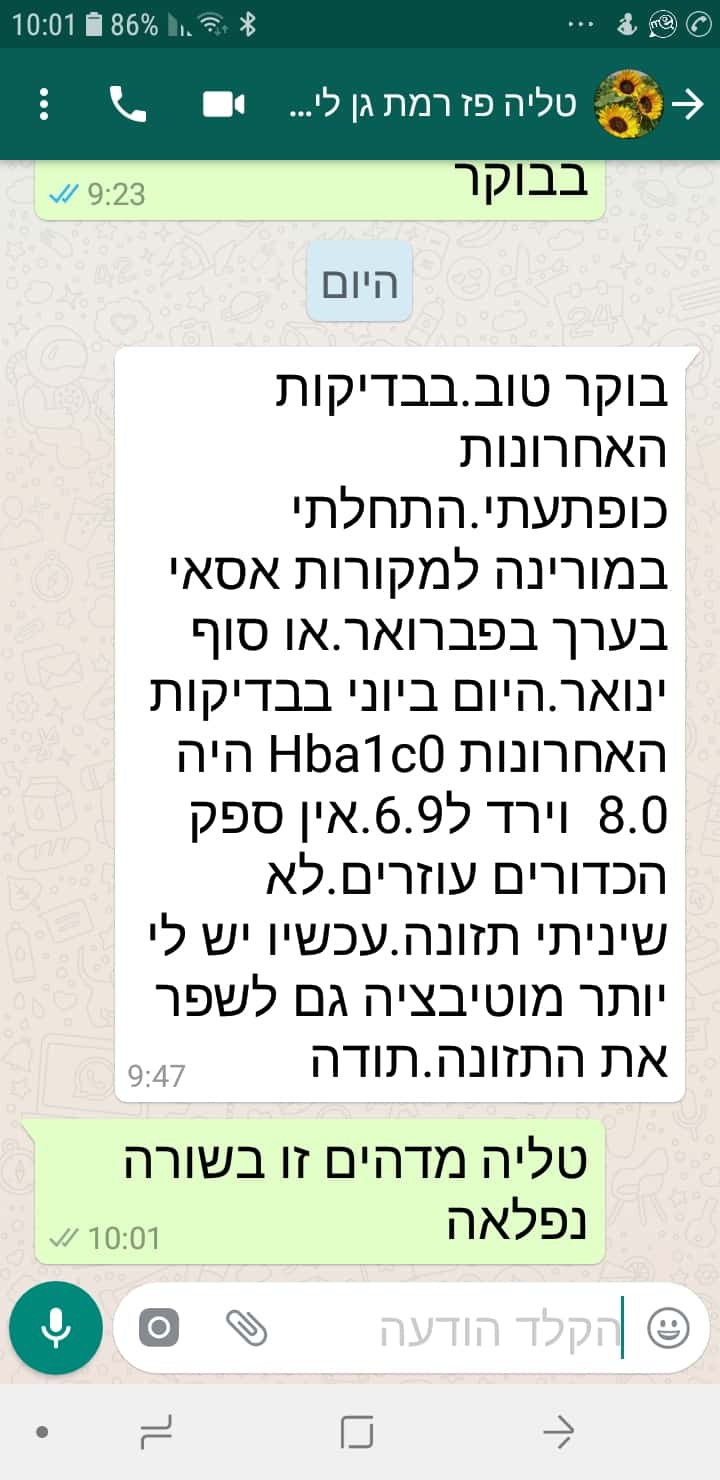Tap the system home button

(357, 1432)
